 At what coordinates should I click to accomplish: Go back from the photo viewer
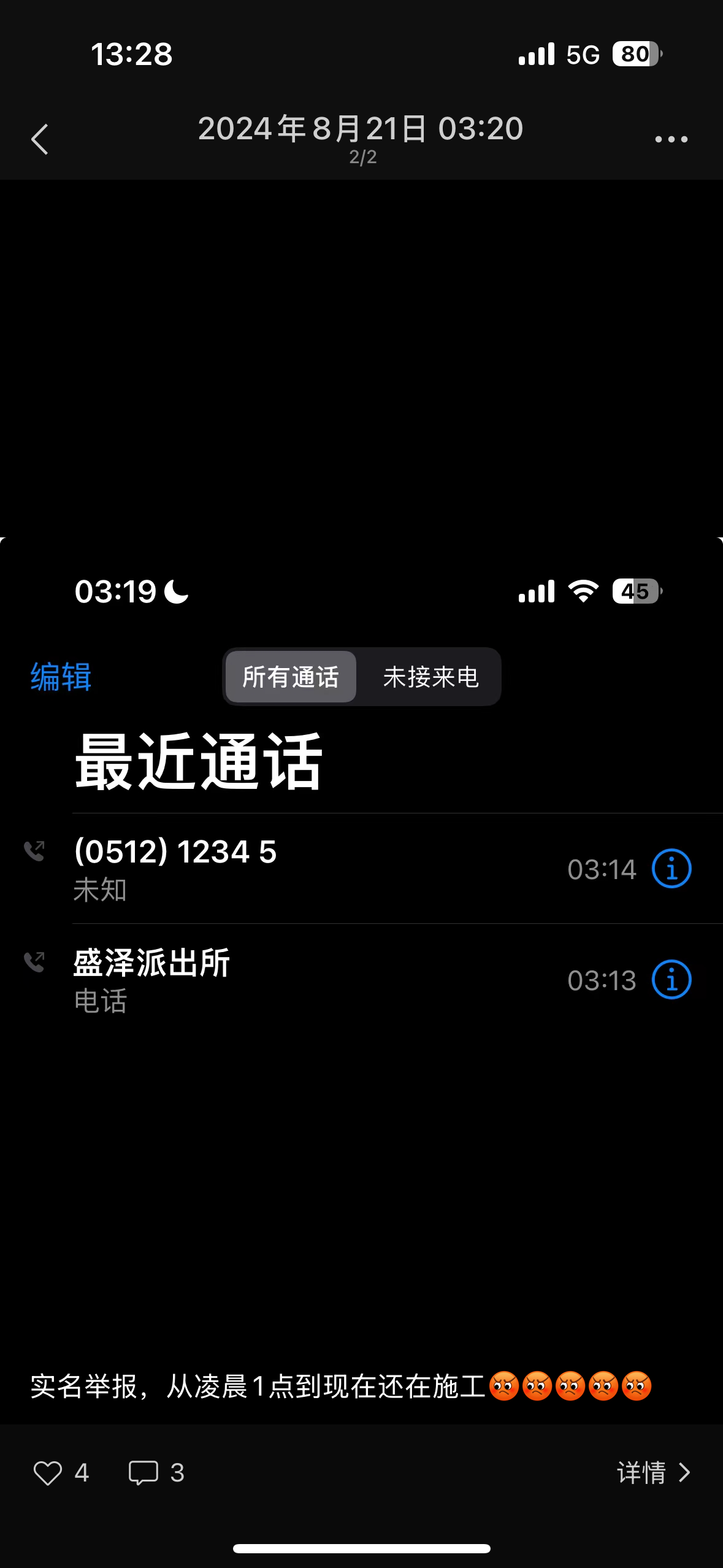tap(40, 139)
